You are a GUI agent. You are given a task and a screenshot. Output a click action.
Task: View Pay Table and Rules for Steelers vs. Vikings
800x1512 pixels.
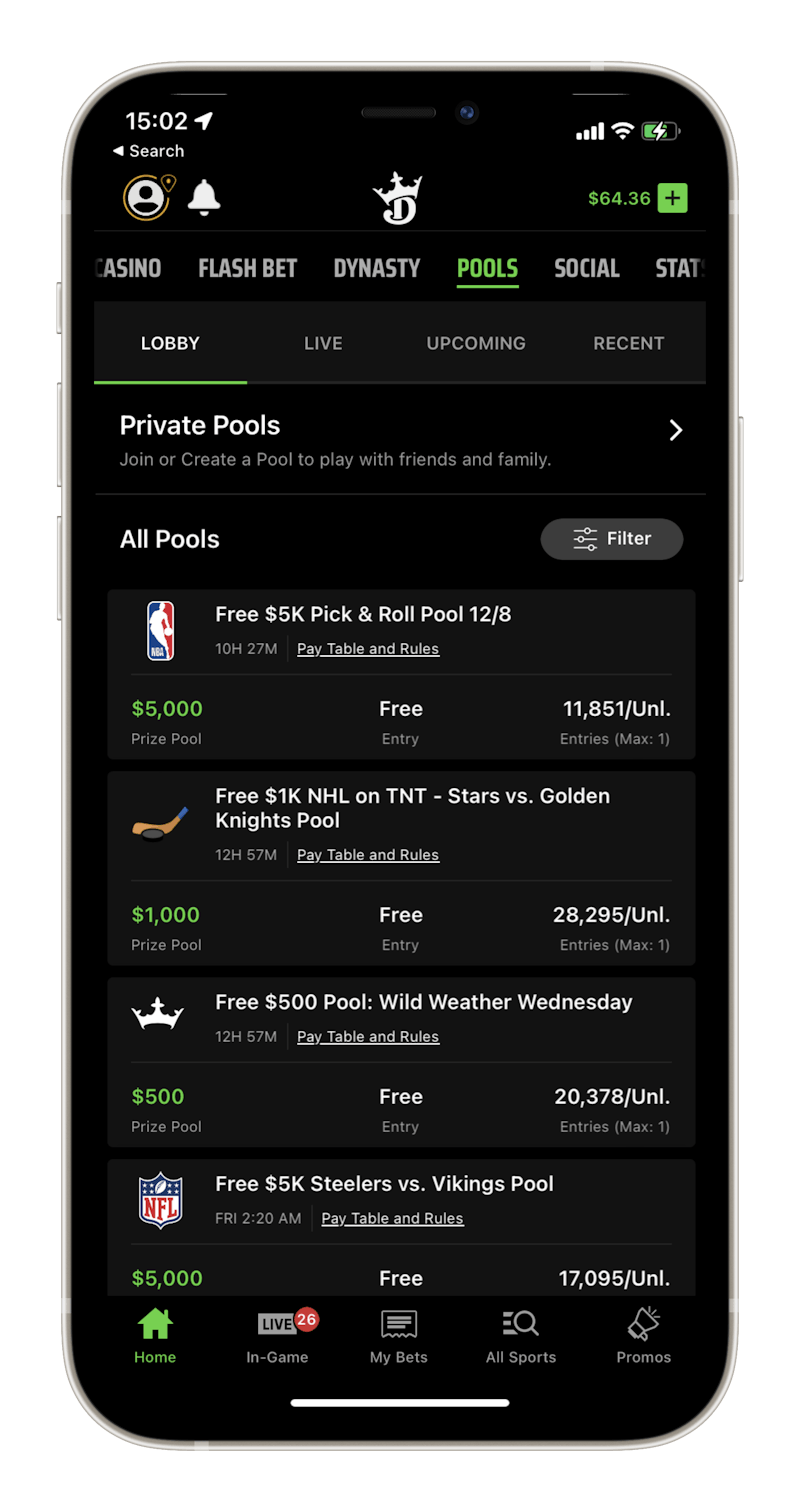coord(392,1219)
